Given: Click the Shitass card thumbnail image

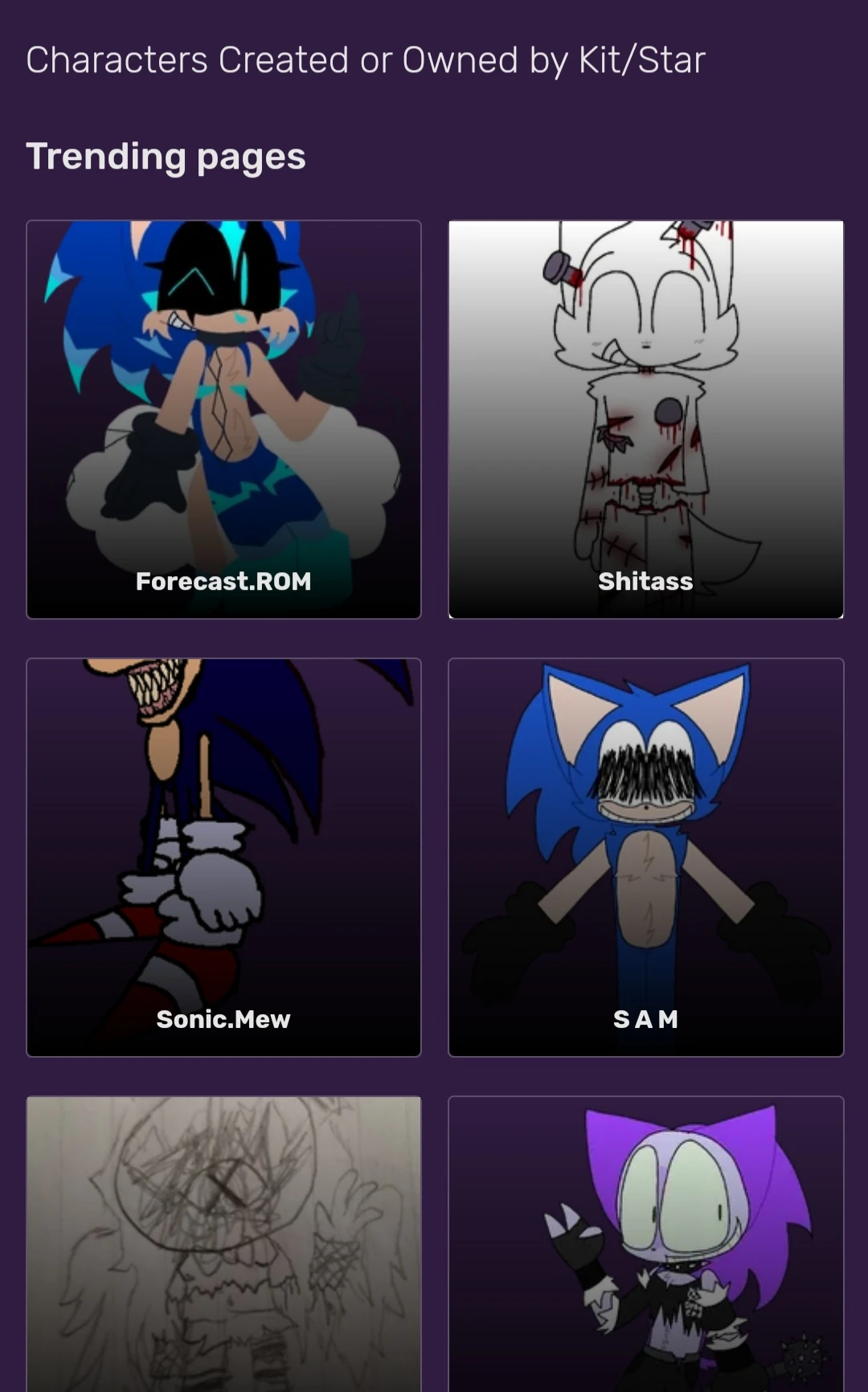Looking at the screenshot, I should coord(645,386).
